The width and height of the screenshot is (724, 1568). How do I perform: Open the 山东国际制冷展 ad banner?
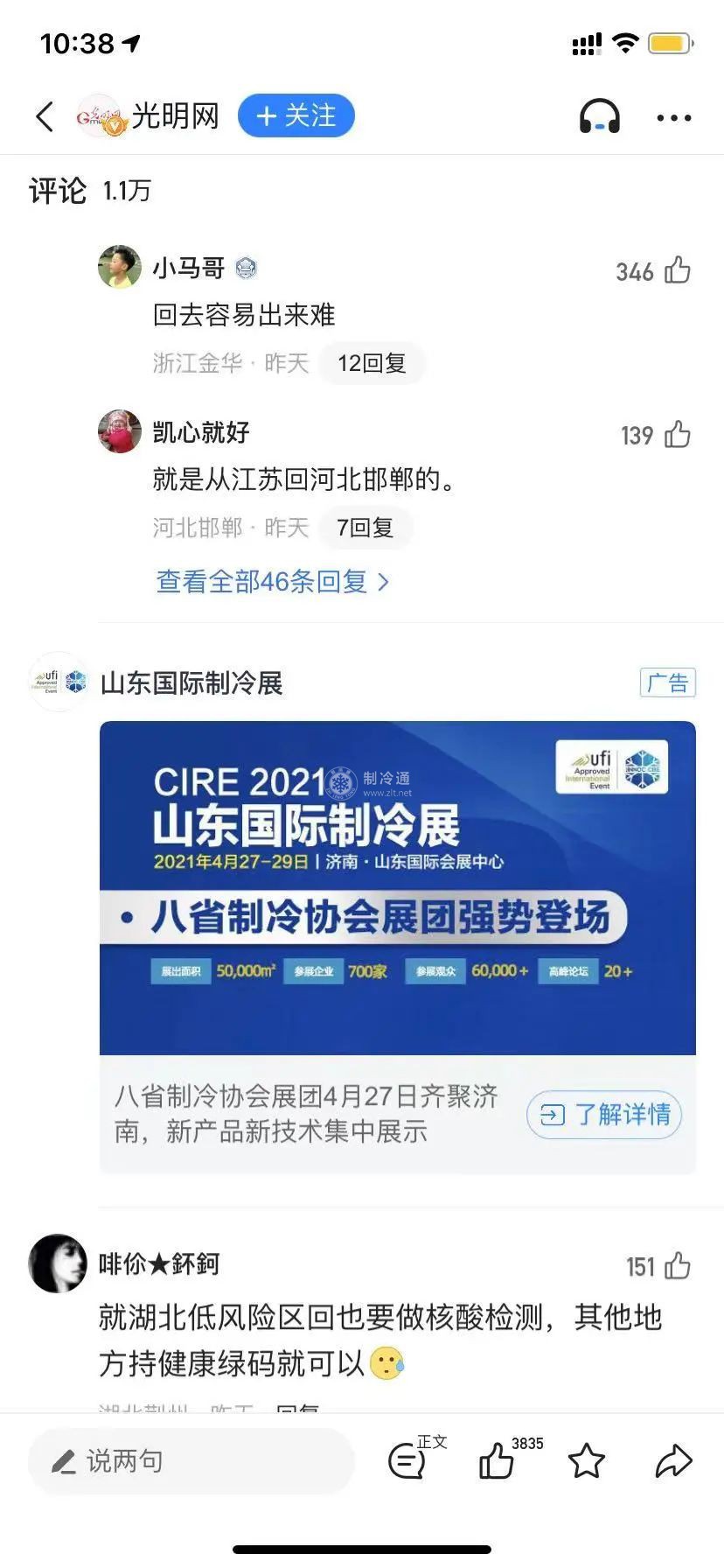coord(397,886)
